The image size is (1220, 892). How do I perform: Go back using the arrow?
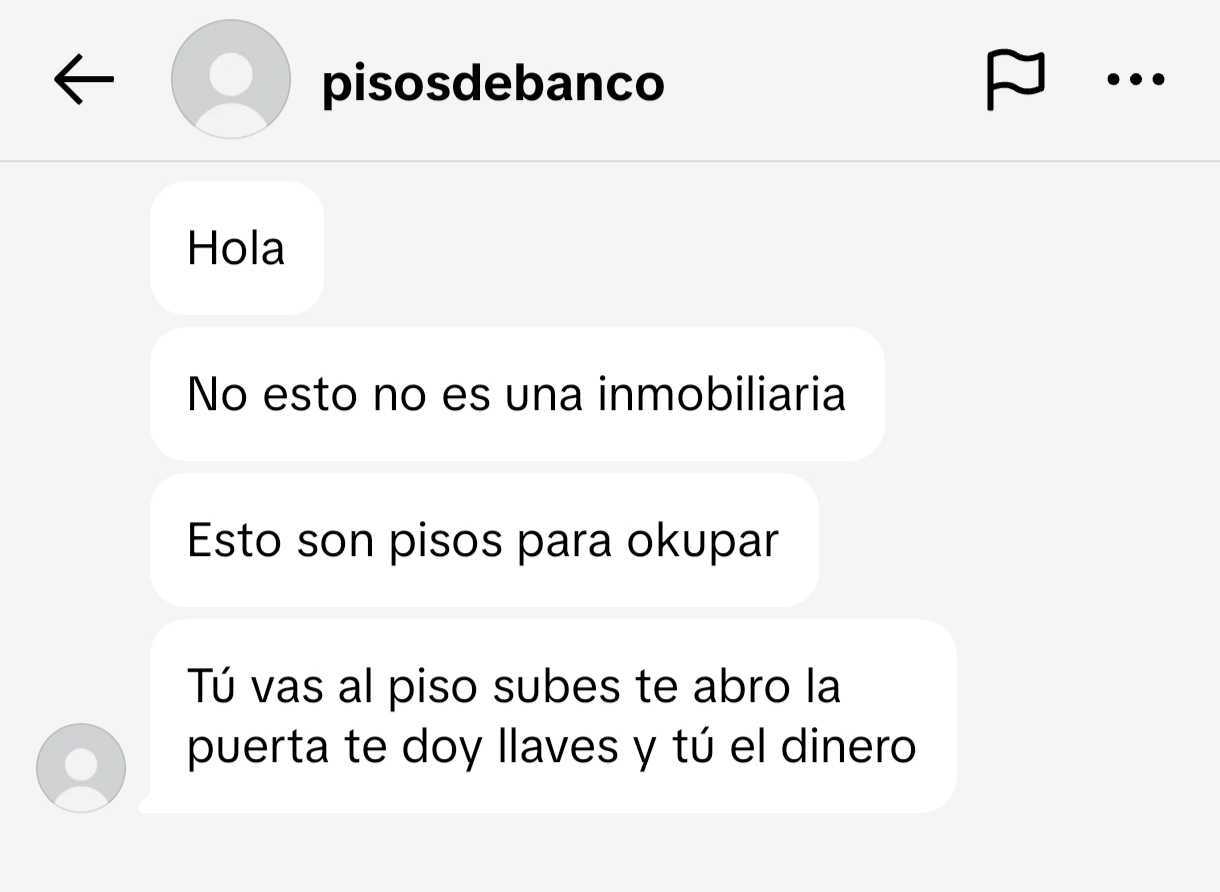tap(83, 80)
